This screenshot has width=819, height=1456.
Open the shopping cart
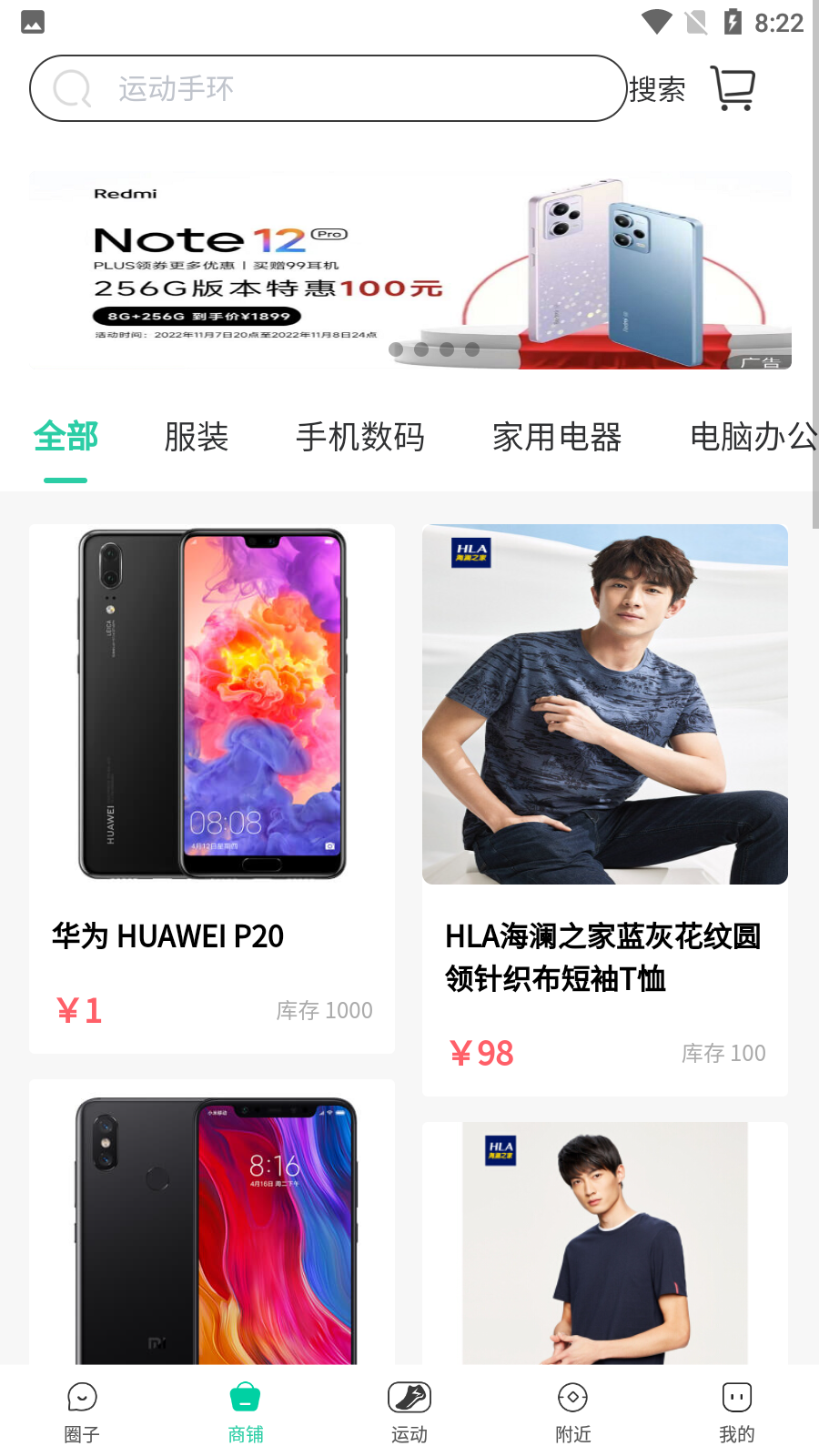[x=733, y=88]
